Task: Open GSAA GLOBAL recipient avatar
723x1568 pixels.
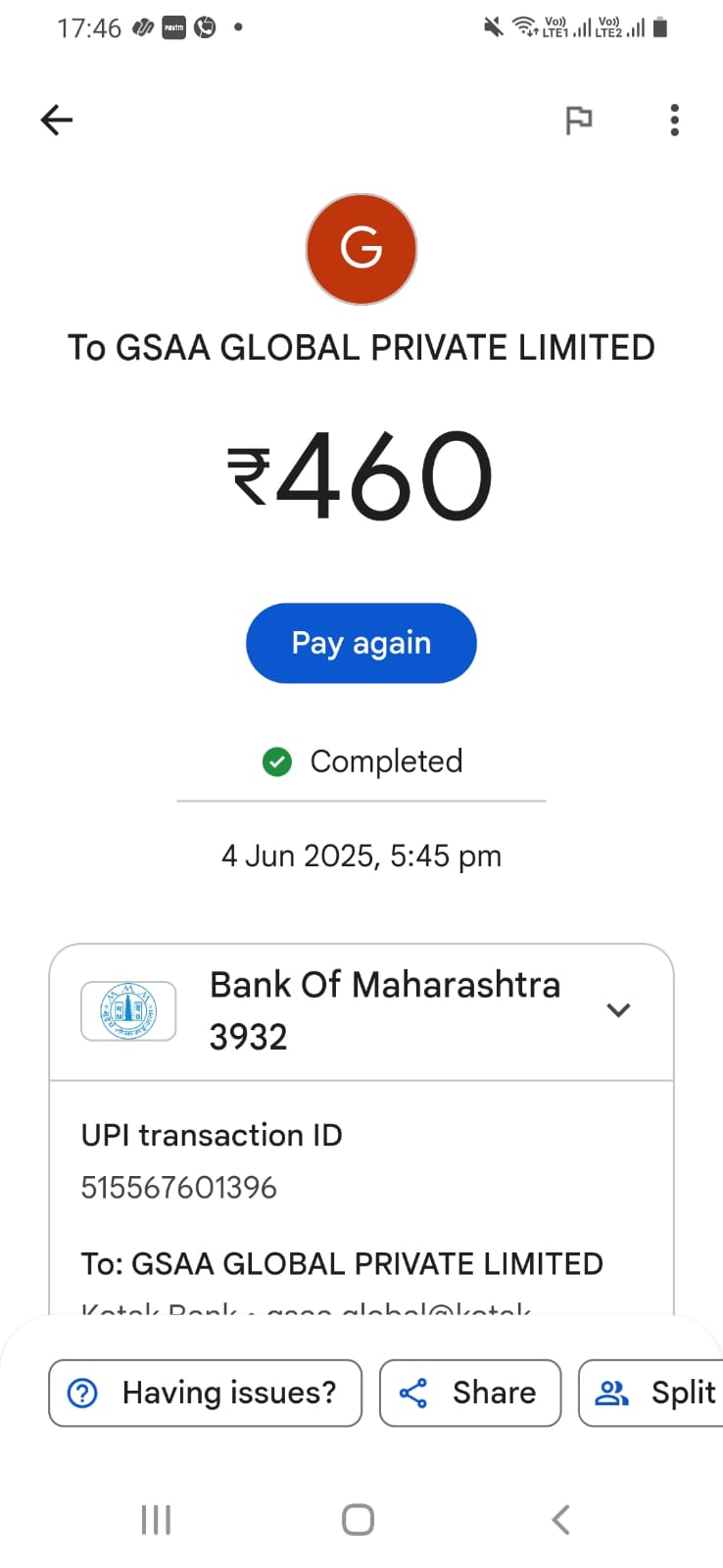Action: pos(361,249)
